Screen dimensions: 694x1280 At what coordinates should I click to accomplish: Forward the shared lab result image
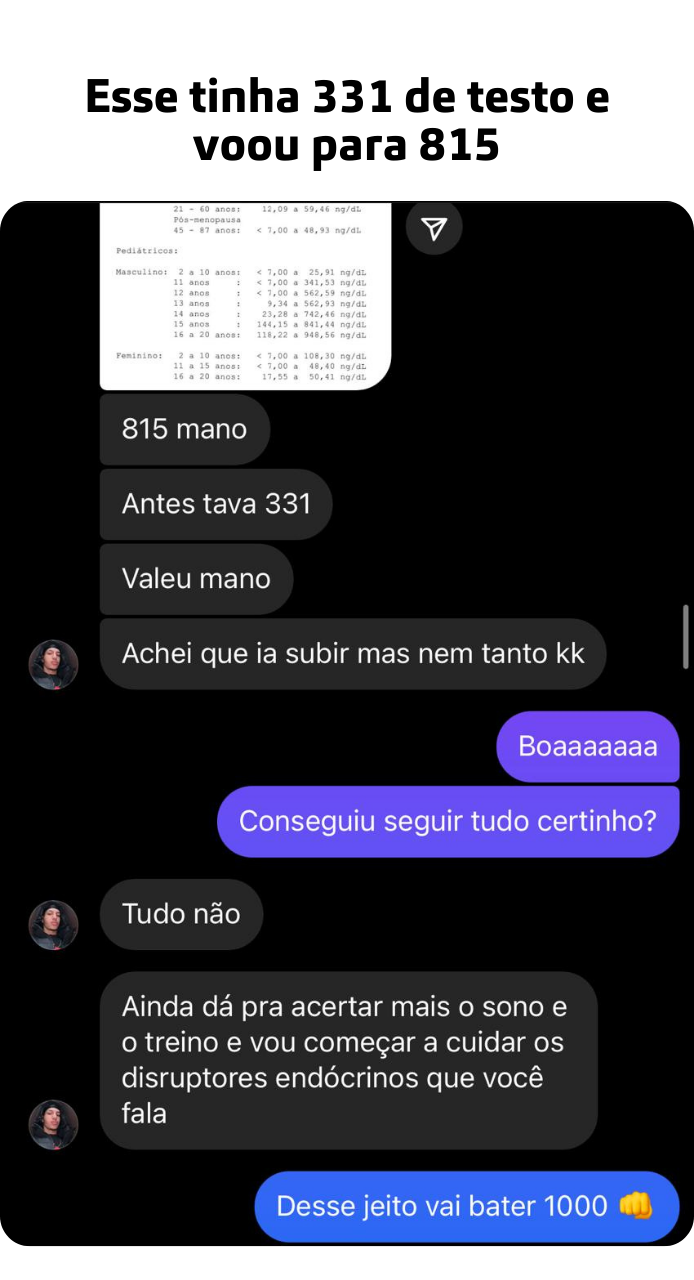433,229
